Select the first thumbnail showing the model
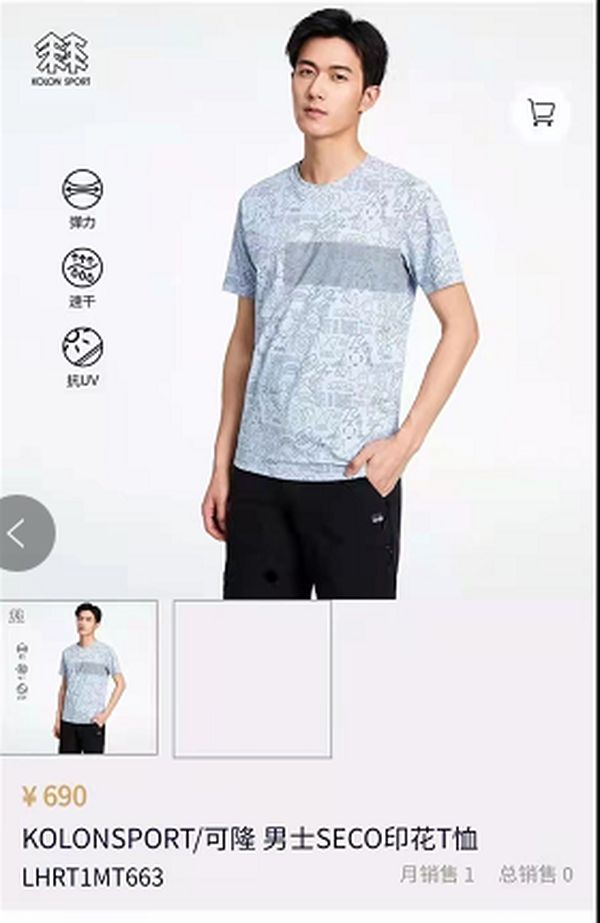This screenshot has height=923, width=600. [79, 677]
